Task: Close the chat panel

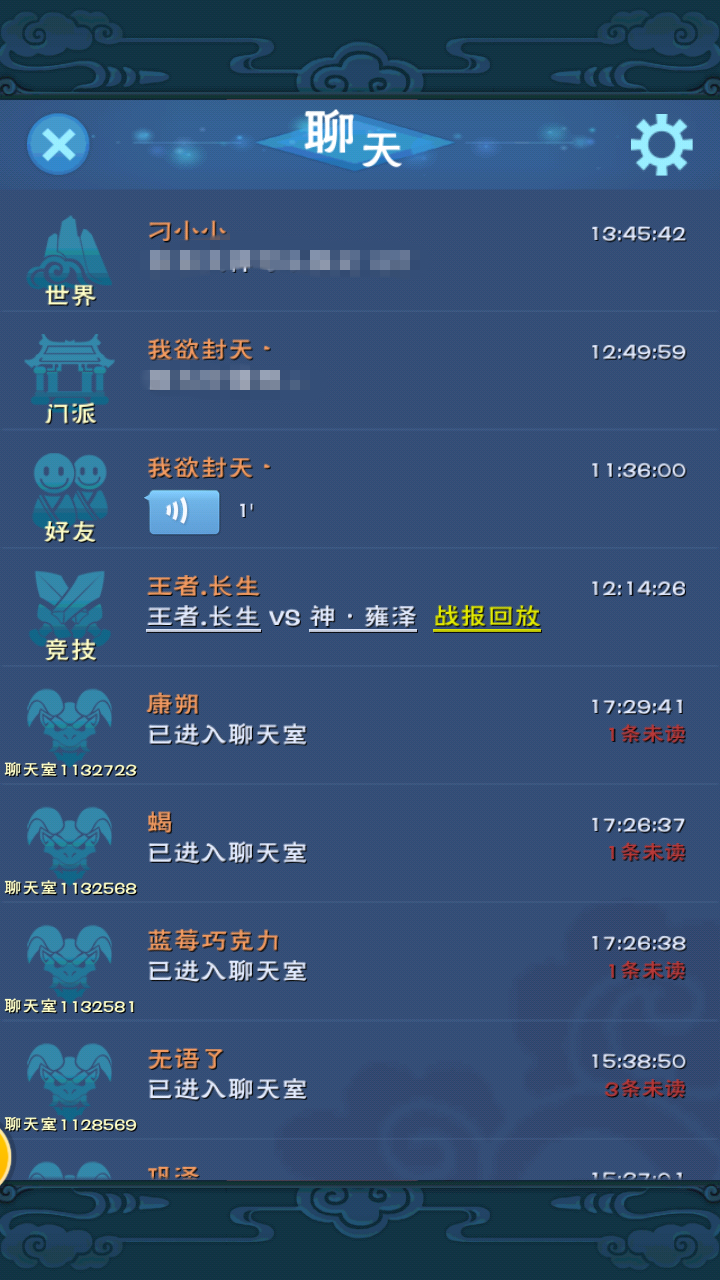Action: point(58,145)
